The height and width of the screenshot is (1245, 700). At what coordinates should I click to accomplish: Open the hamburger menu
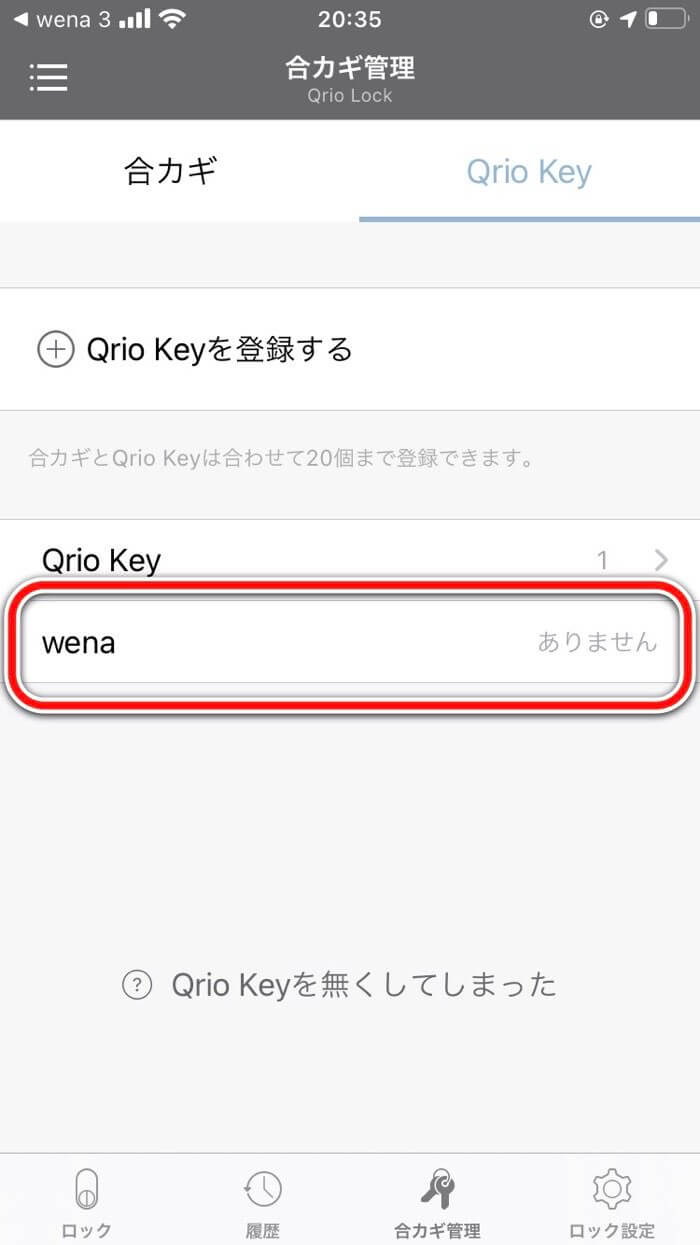[48, 78]
